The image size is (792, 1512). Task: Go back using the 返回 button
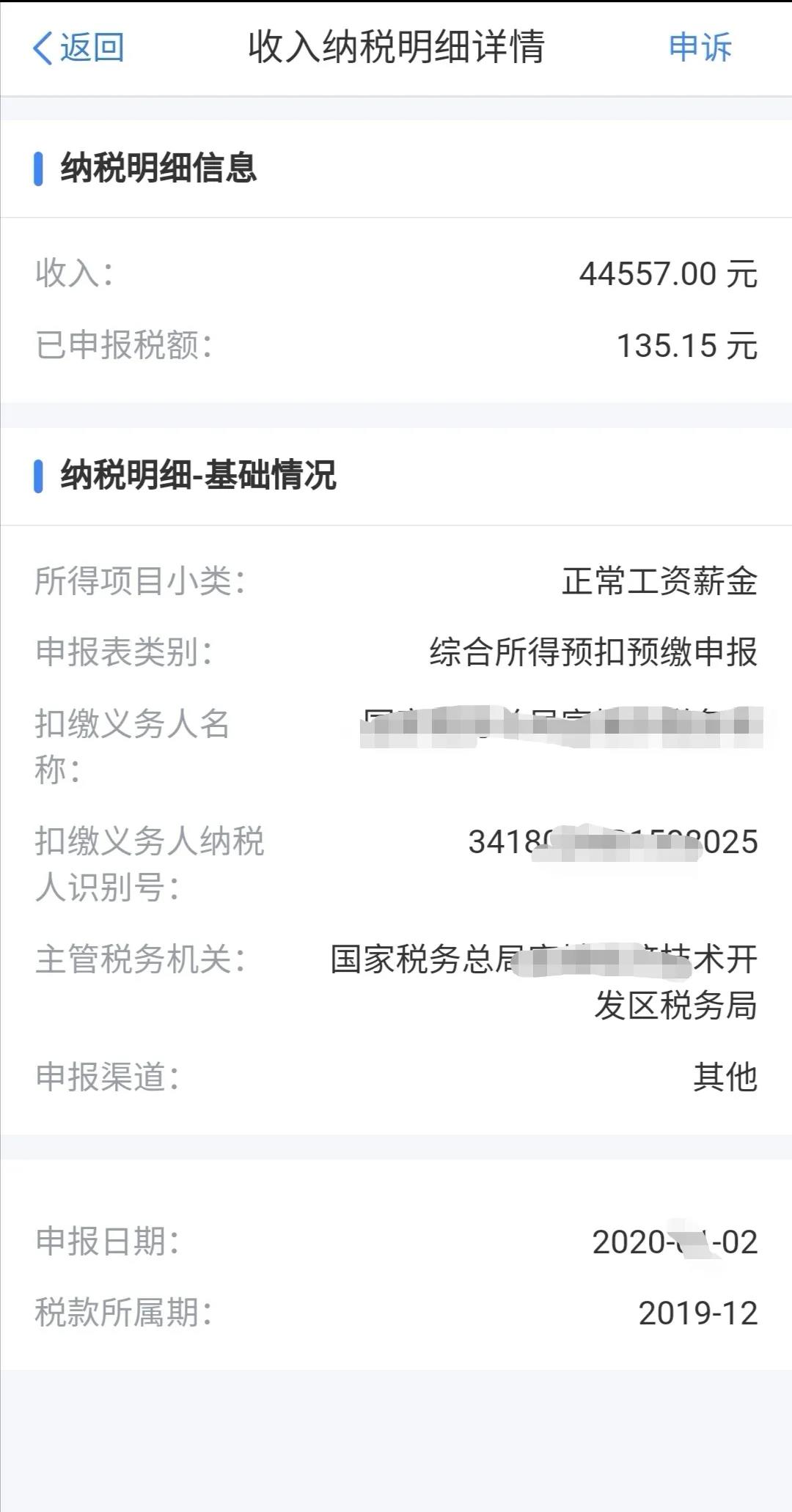(78, 48)
